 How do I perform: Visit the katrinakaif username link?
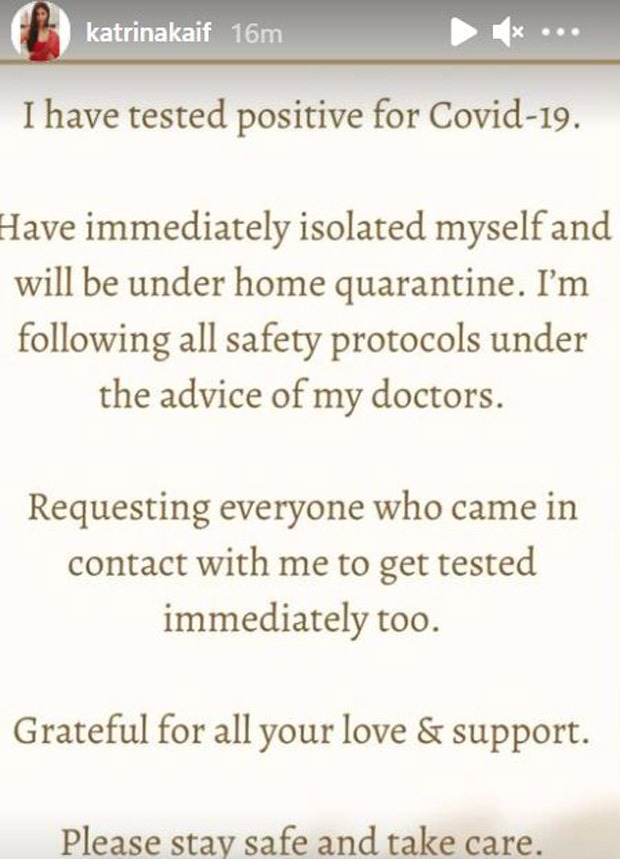pos(150,33)
